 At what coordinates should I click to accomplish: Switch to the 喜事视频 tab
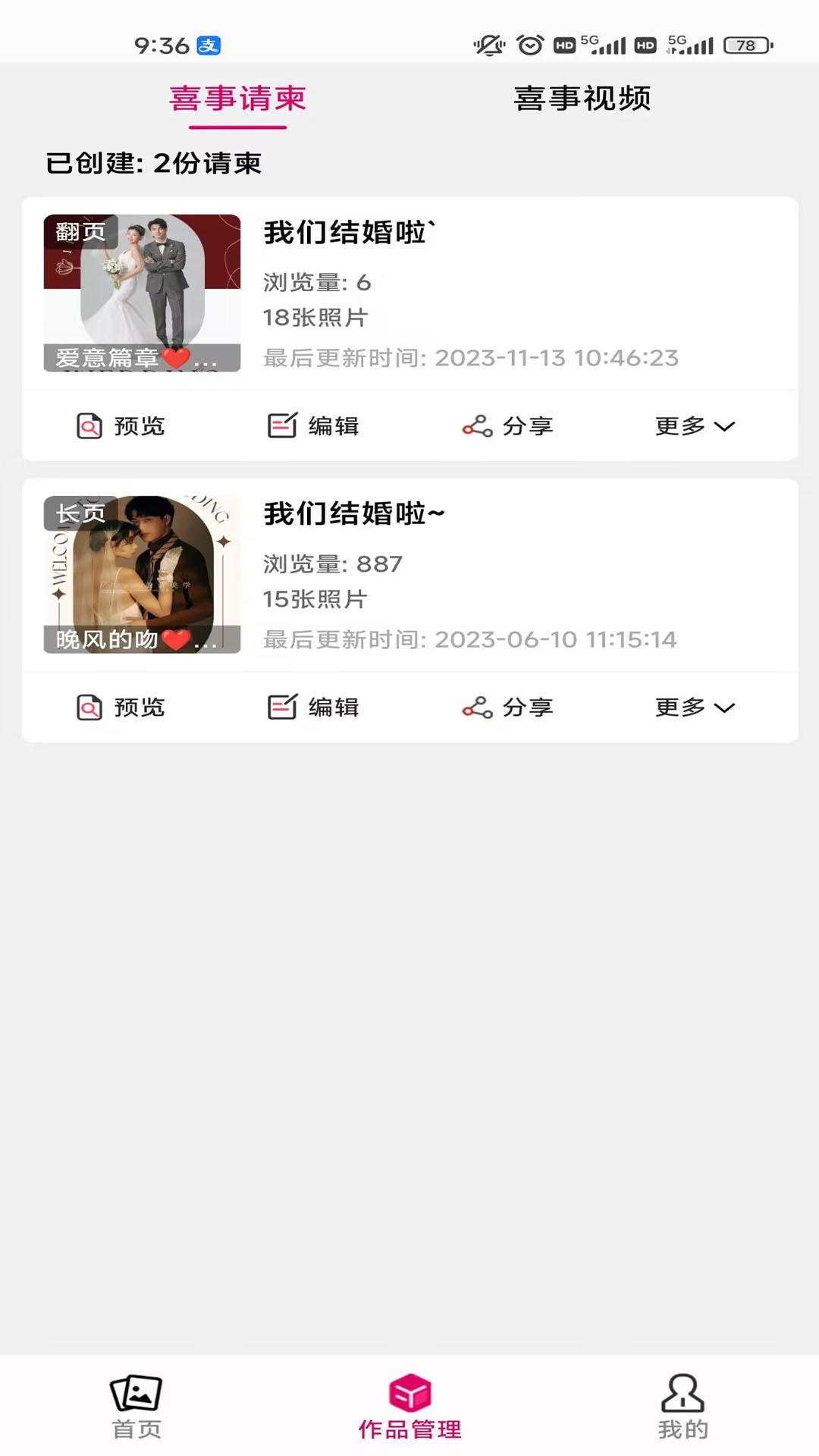tap(582, 99)
